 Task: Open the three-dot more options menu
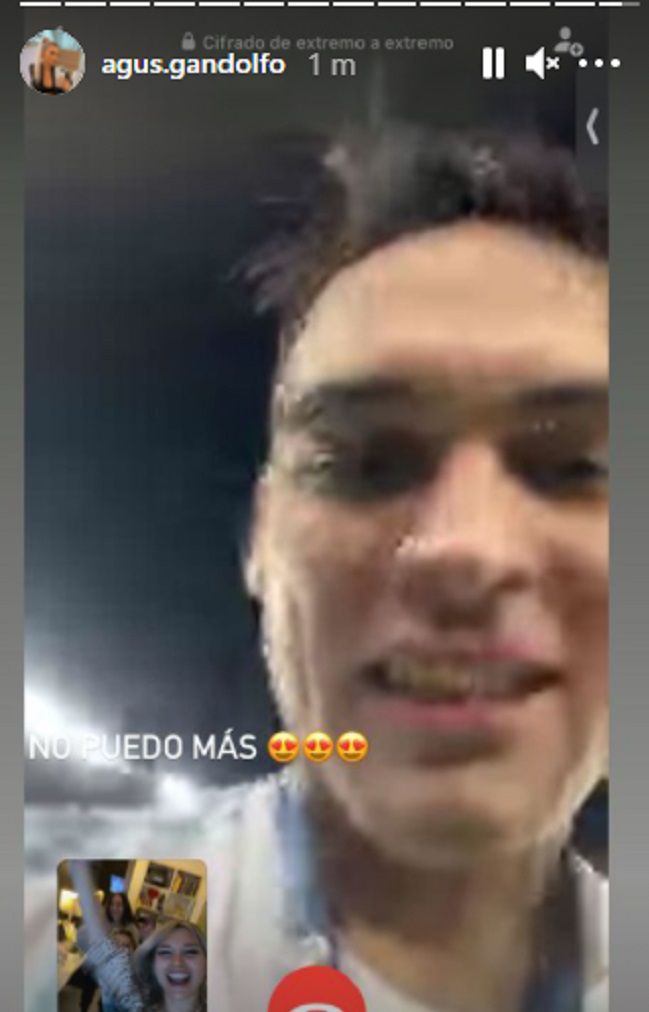point(600,64)
